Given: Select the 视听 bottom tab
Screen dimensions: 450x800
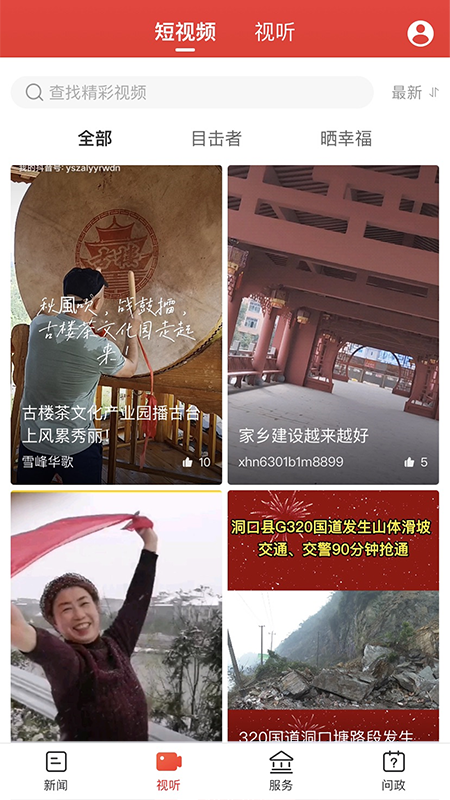Looking at the screenshot, I should click(168, 771).
